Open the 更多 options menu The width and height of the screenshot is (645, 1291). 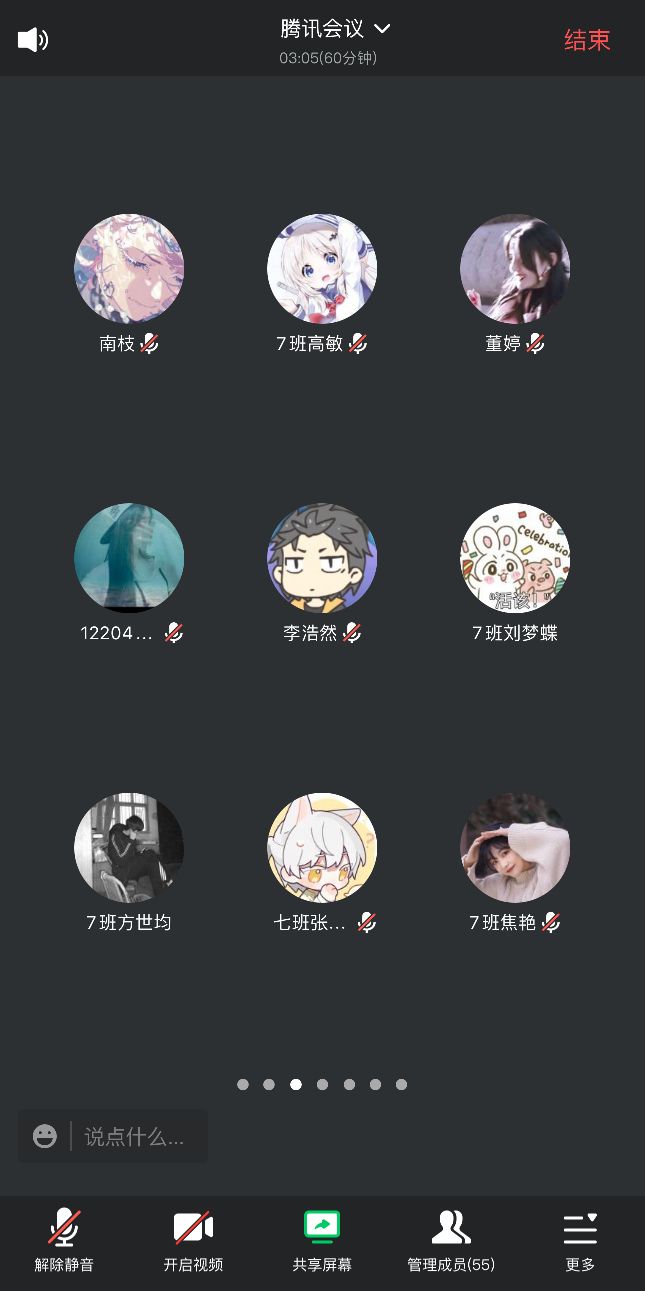(580, 1240)
